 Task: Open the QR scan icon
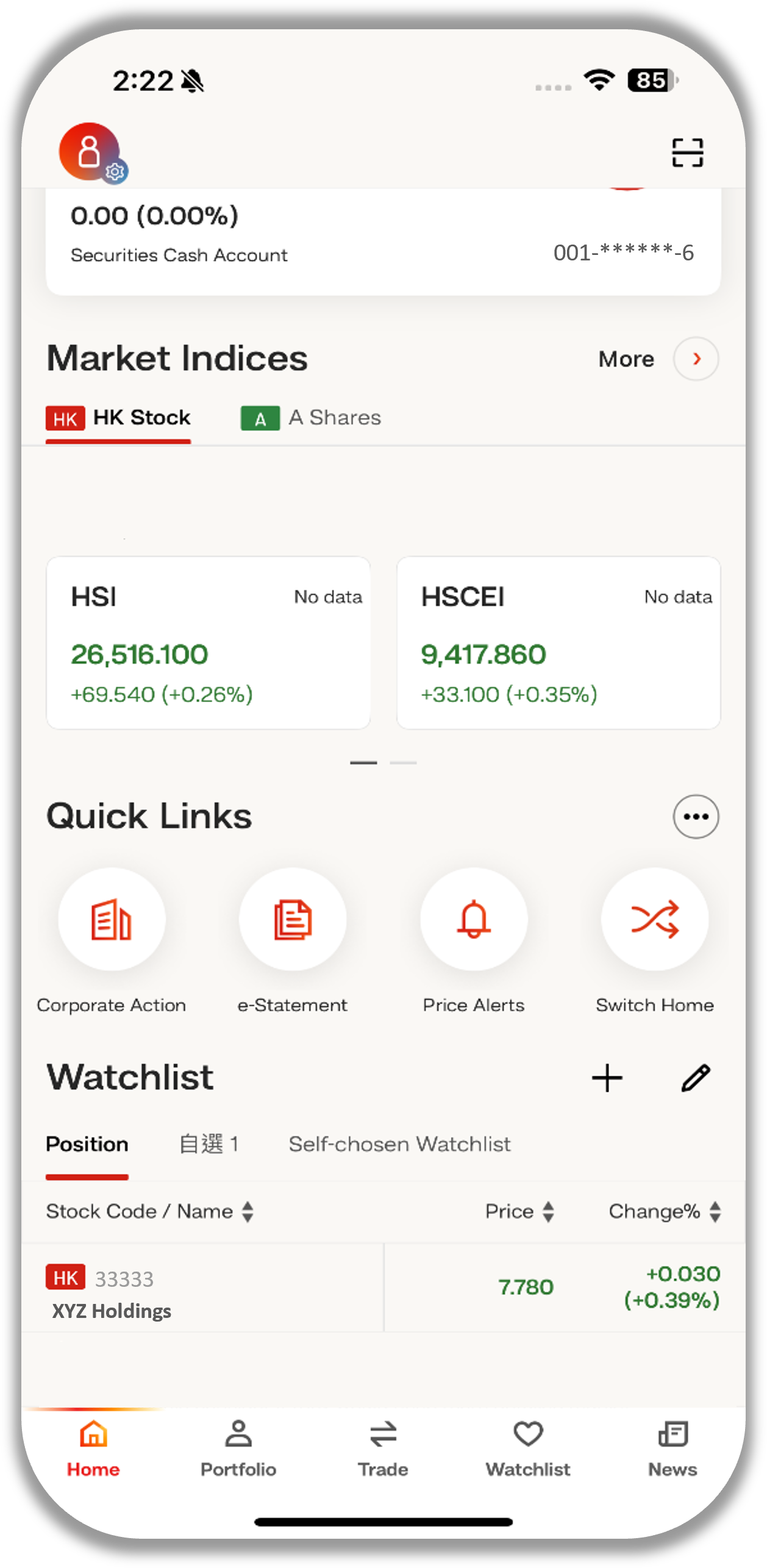click(x=687, y=152)
